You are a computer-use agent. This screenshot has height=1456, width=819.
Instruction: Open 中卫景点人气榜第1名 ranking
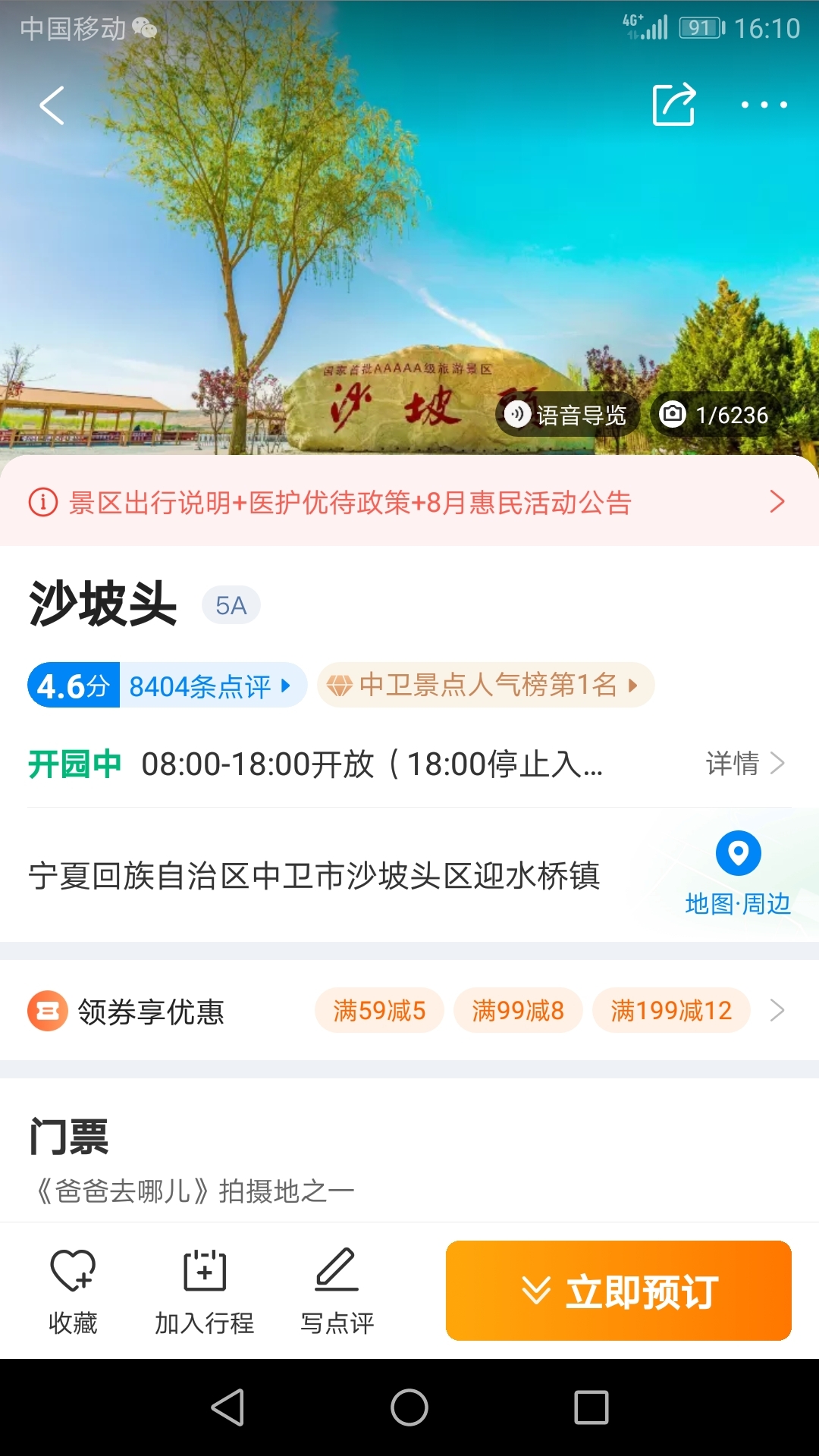click(x=485, y=686)
